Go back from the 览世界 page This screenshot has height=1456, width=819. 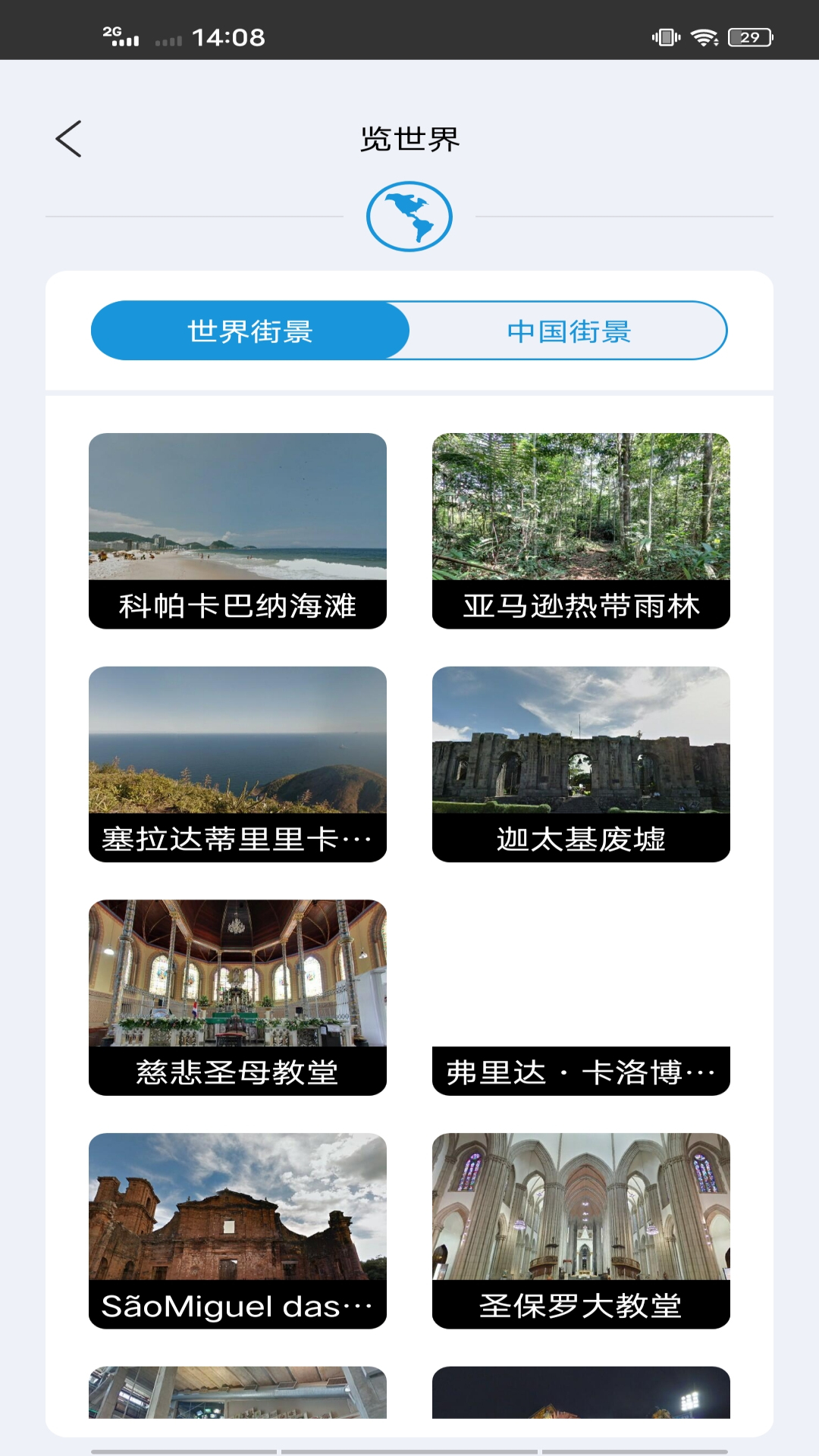coord(68,140)
